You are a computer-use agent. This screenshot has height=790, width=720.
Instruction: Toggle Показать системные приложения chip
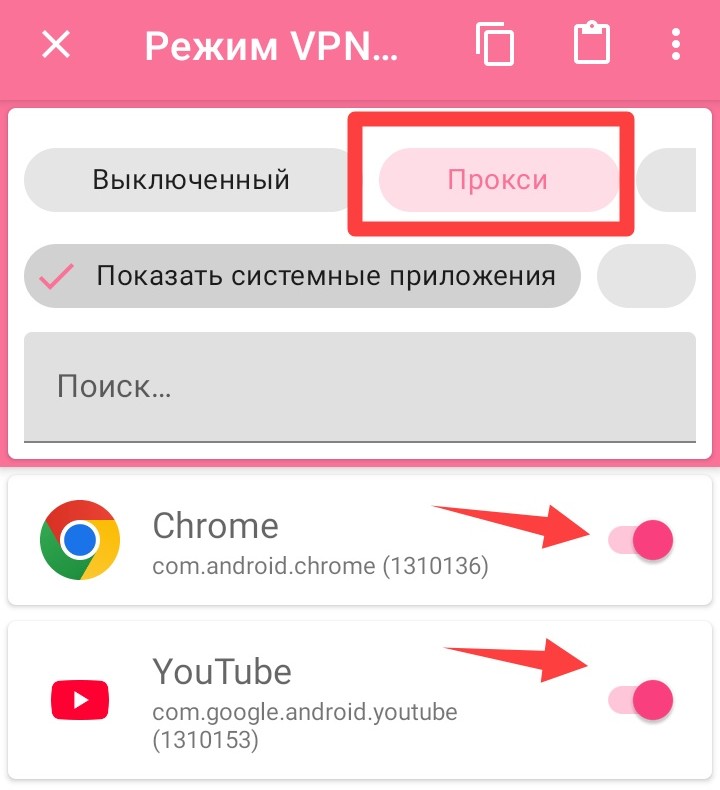(x=302, y=275)
